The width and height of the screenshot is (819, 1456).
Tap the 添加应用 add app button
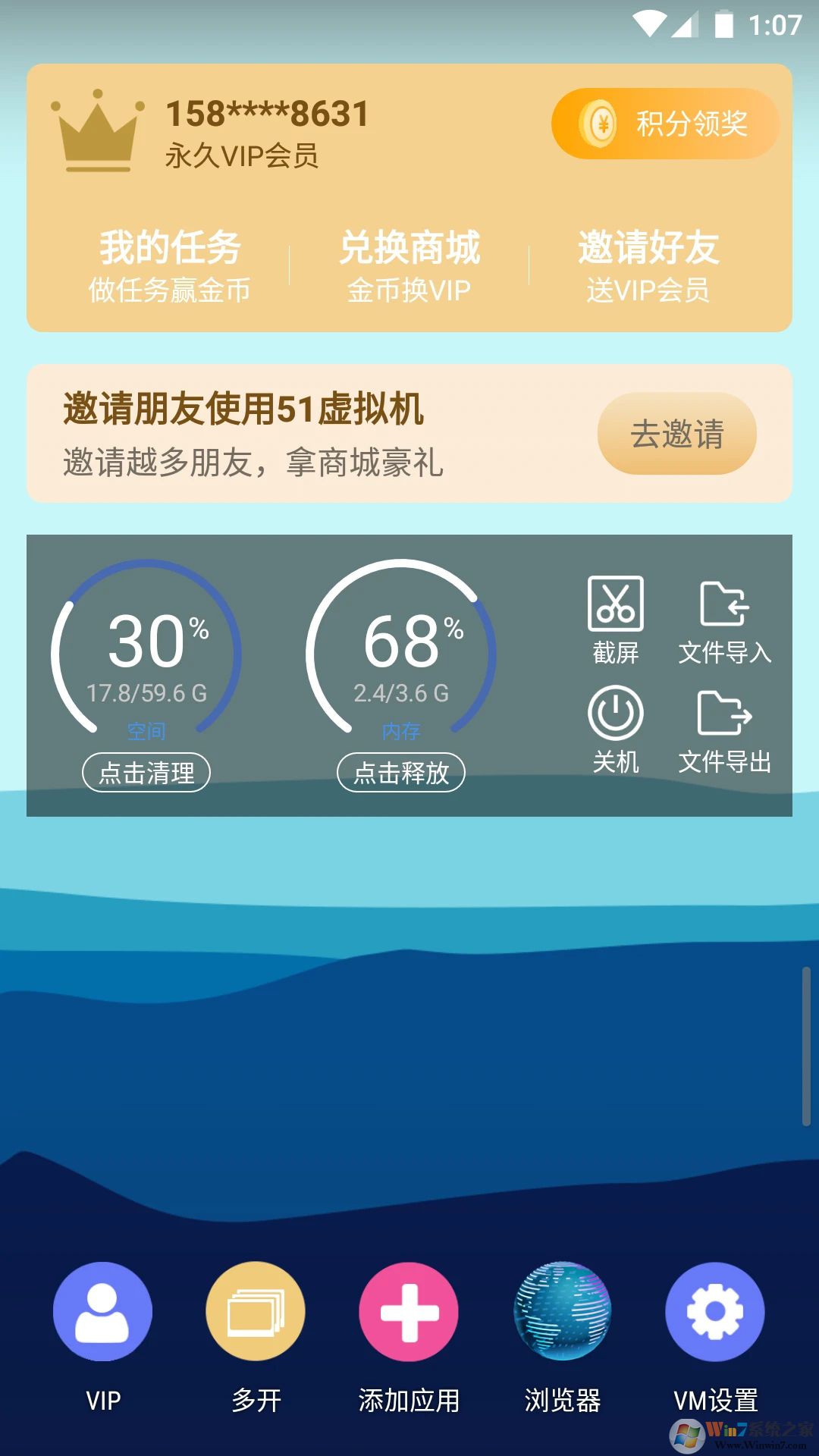[409, 1312]
